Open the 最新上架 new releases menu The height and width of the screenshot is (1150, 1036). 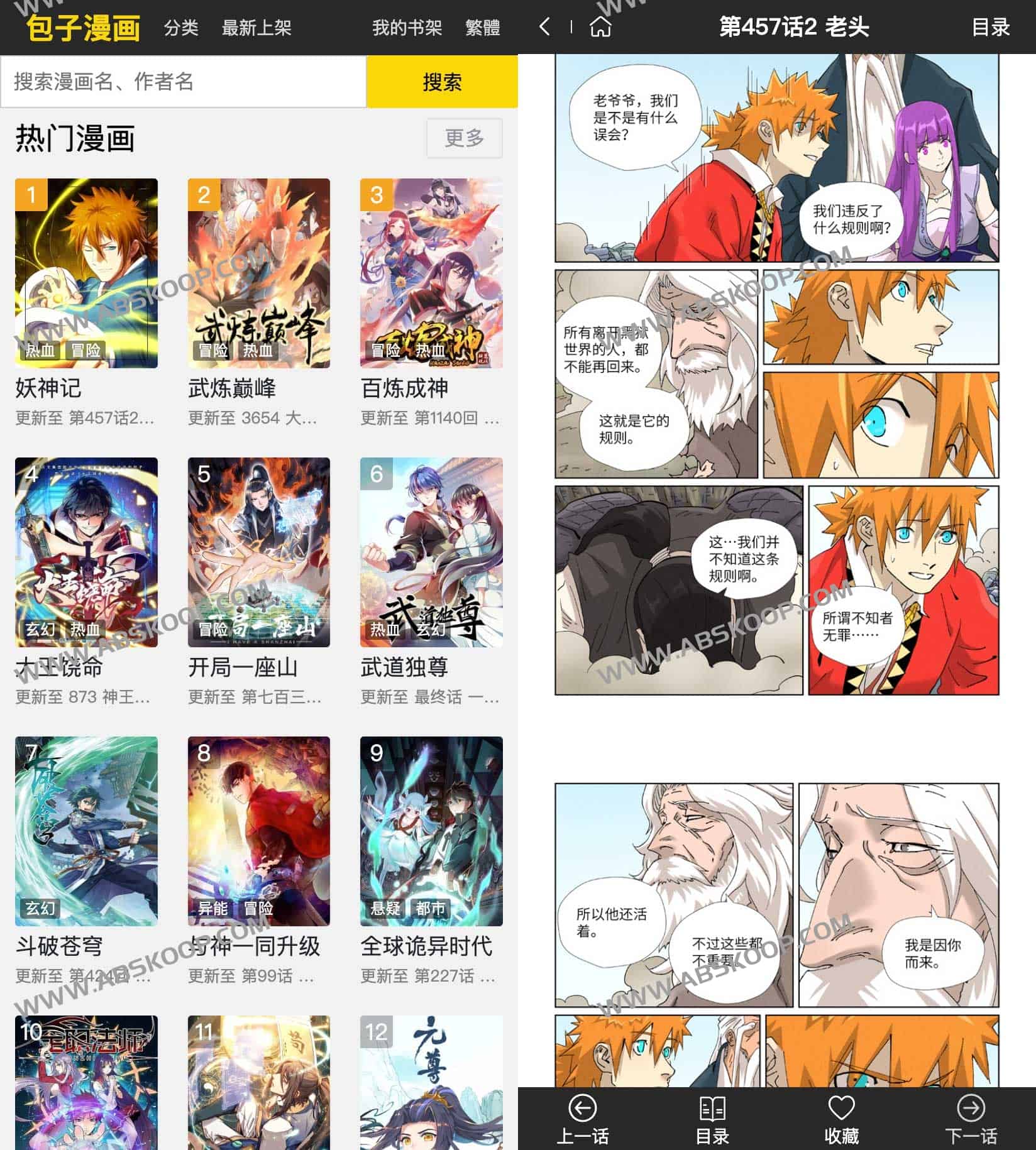(256, 28)
